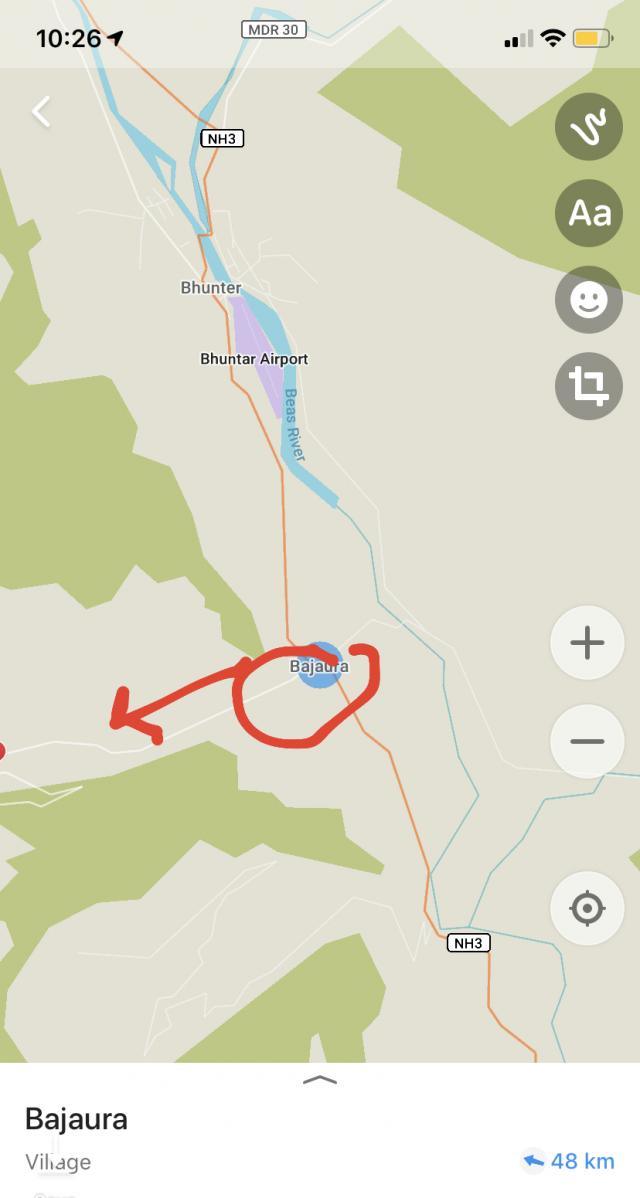Add text with the Aa tool
This screenshot has height=1198, width=640.
click(588, 213)
